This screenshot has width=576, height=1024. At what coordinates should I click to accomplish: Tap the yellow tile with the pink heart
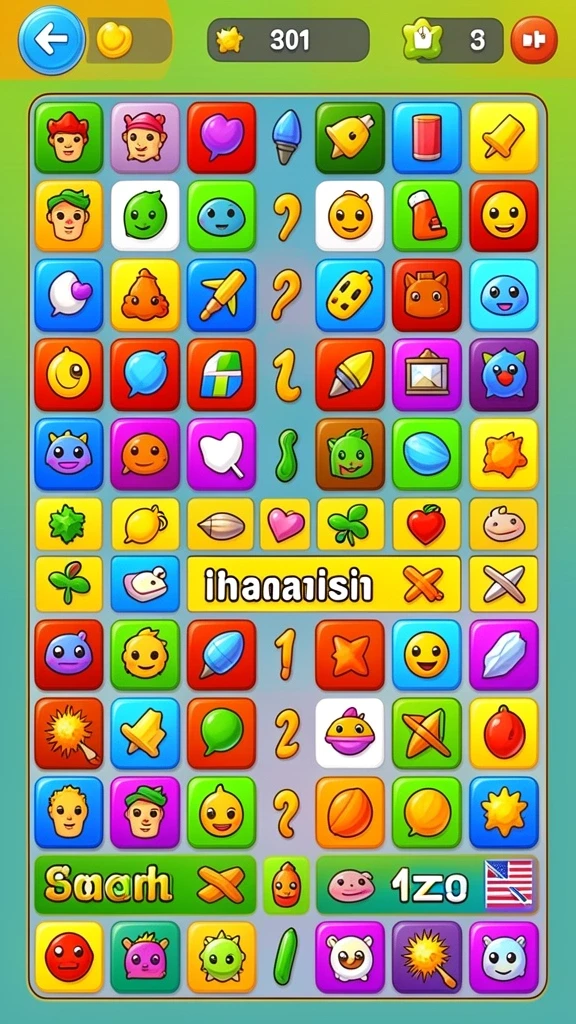(x=285, y=524)
